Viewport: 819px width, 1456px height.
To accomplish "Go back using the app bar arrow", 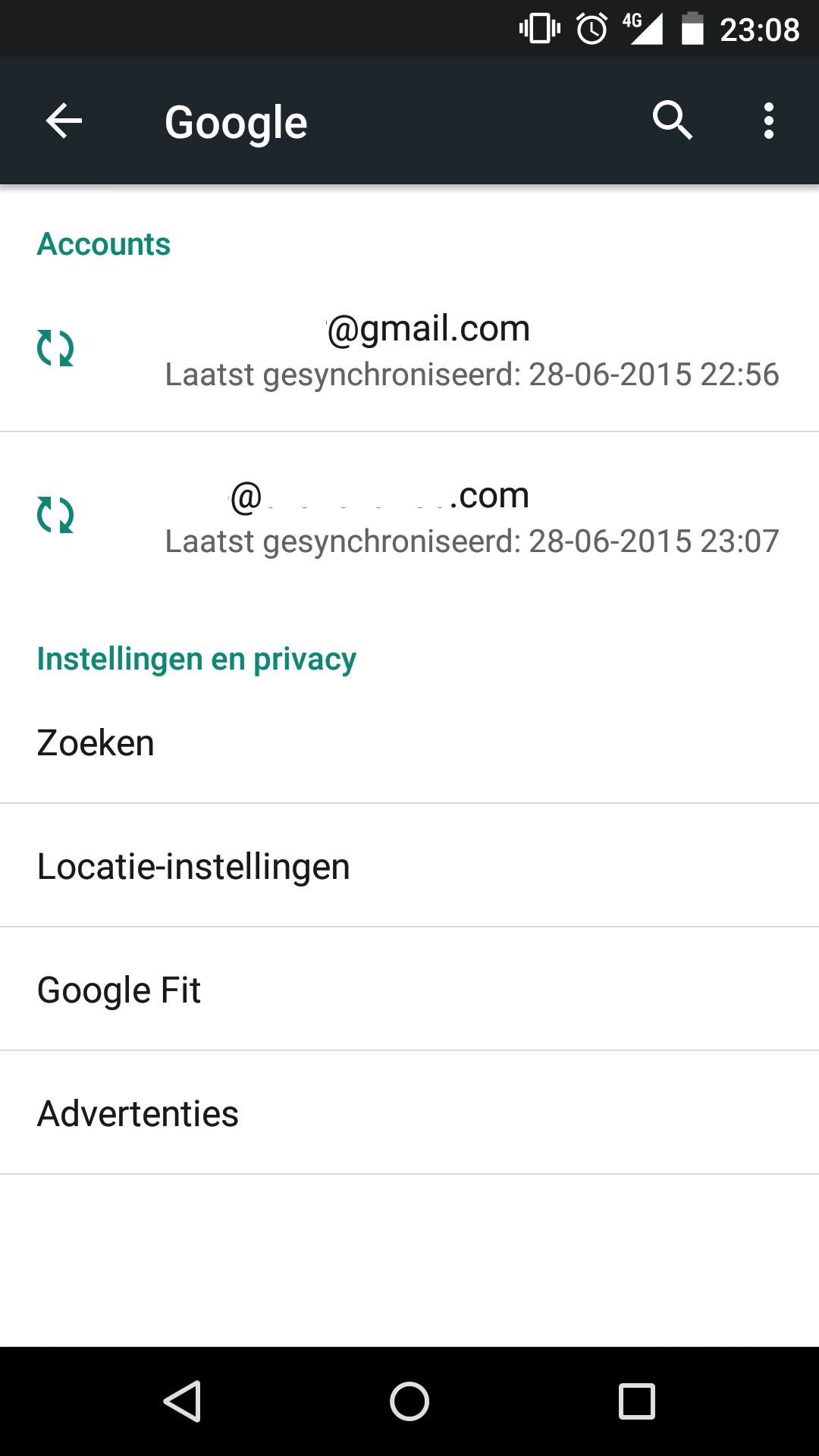I will pyautogui.click(x=64, y=121).
